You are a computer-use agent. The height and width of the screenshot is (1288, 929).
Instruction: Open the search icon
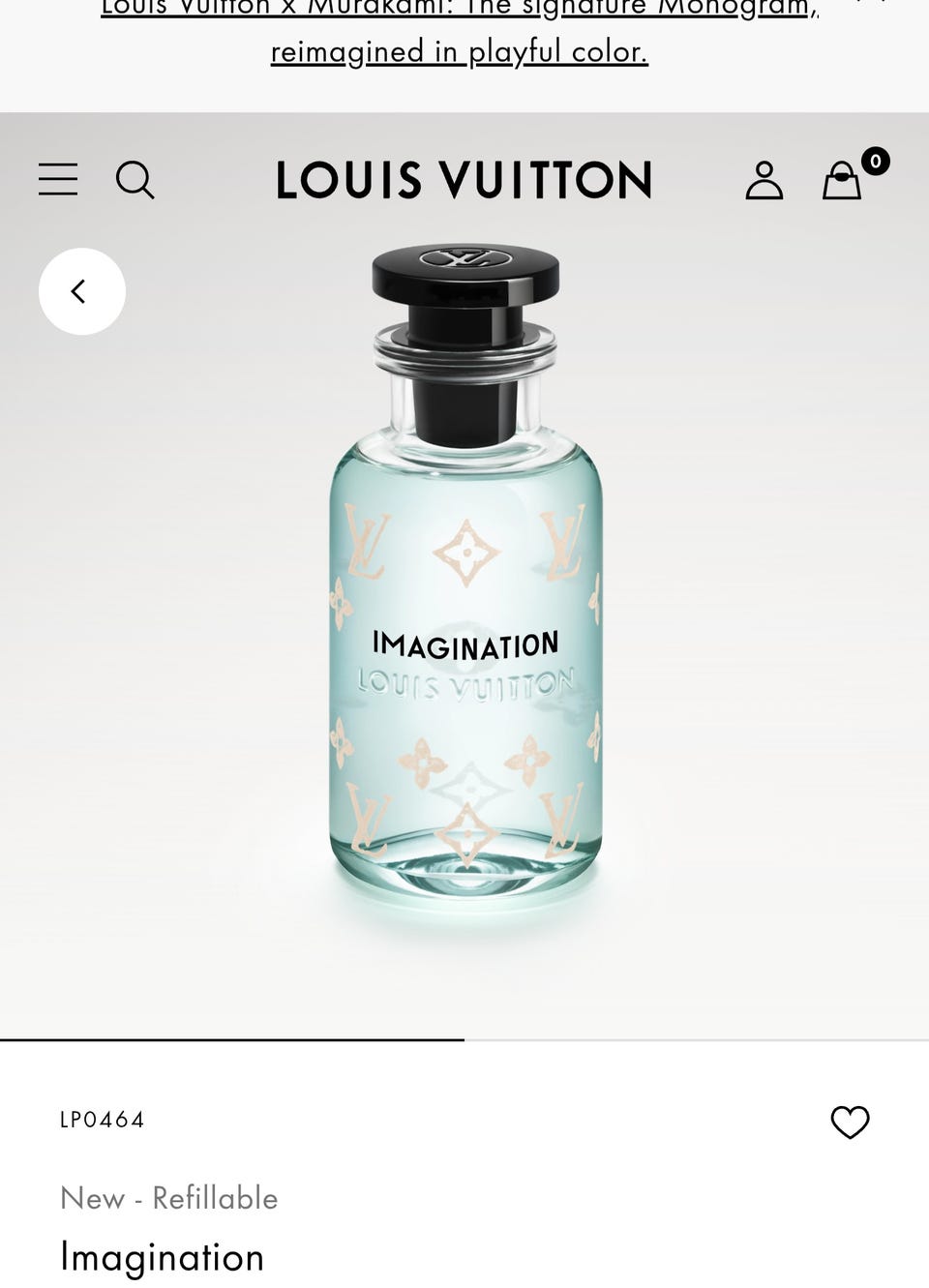(135, 180)
